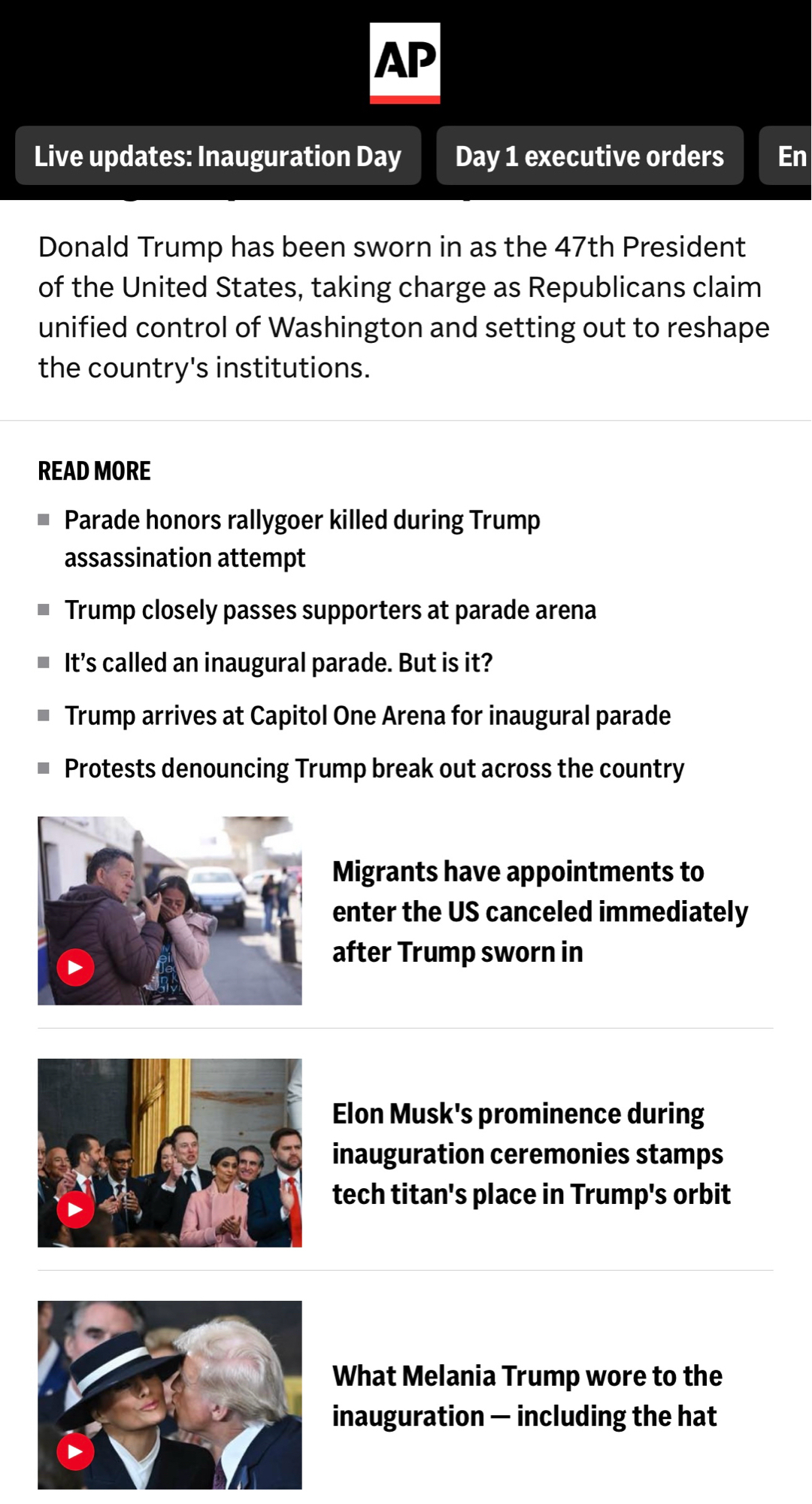Read Parade honors rallygoer killed story

click(301, 538)
